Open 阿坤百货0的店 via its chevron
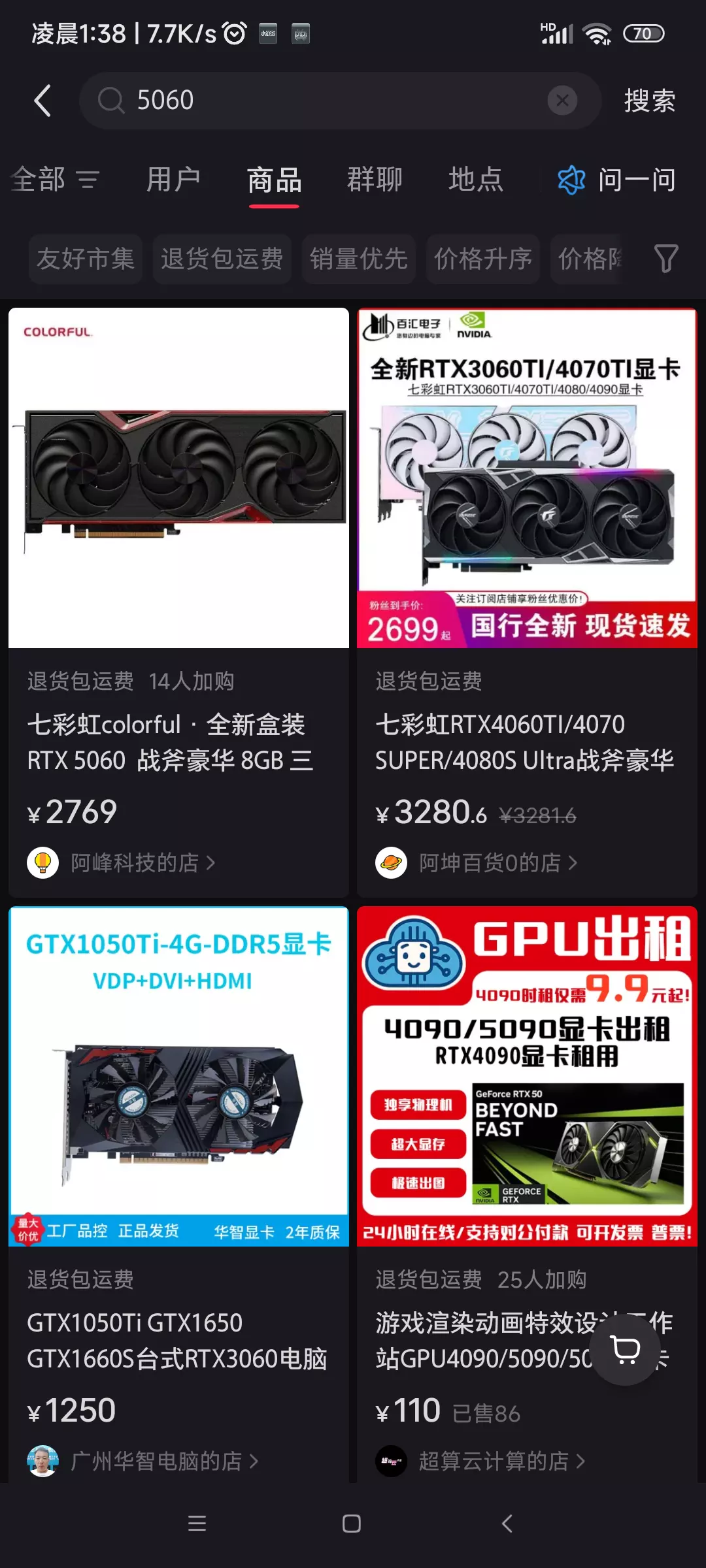Screen dimensions: 706x1568 pos(572,862)
